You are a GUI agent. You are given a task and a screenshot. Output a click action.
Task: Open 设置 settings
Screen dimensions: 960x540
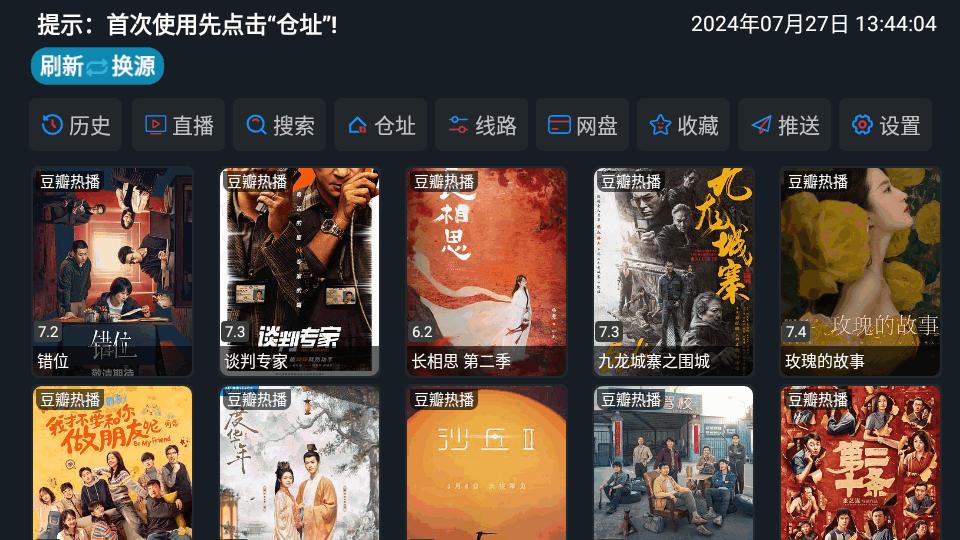click(886, 125)
